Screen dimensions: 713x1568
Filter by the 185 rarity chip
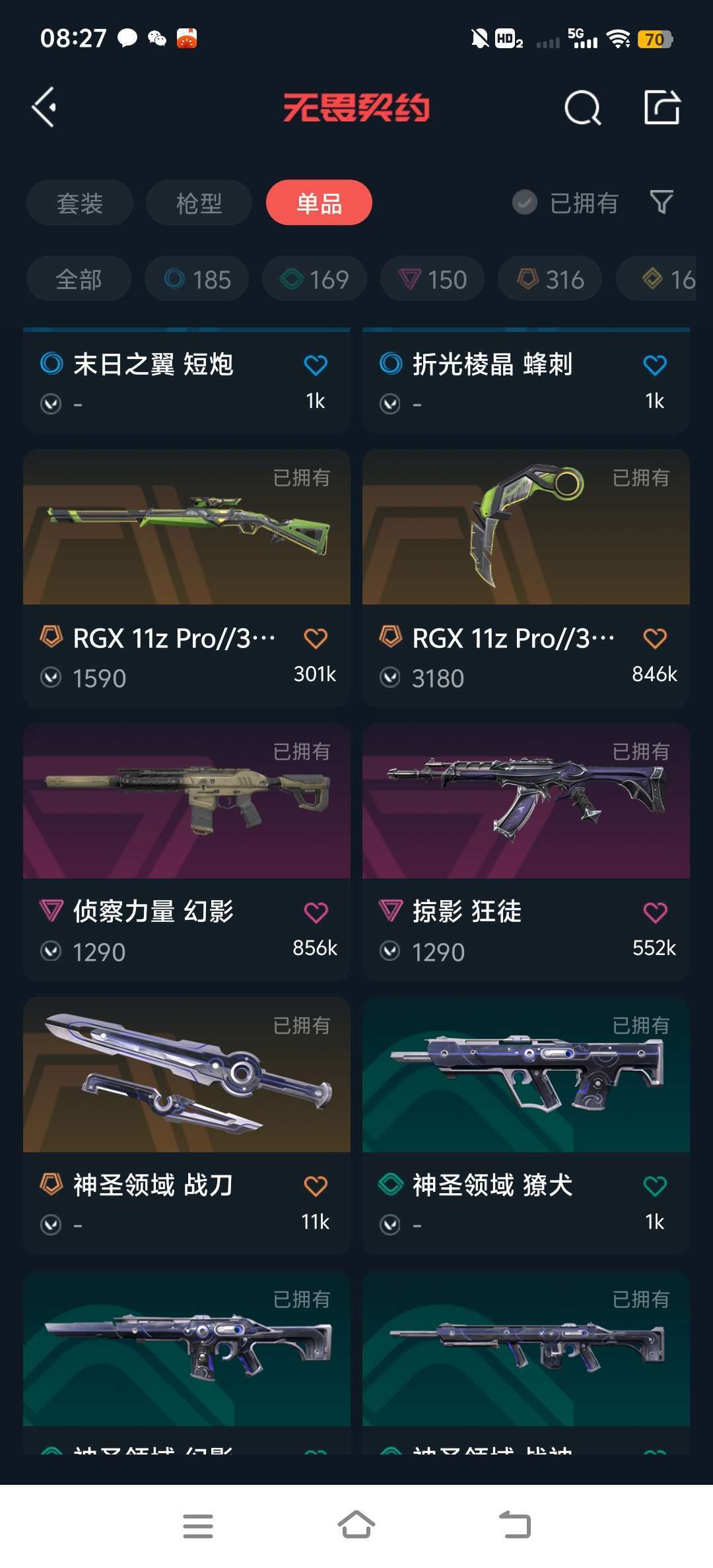(197, 278)
